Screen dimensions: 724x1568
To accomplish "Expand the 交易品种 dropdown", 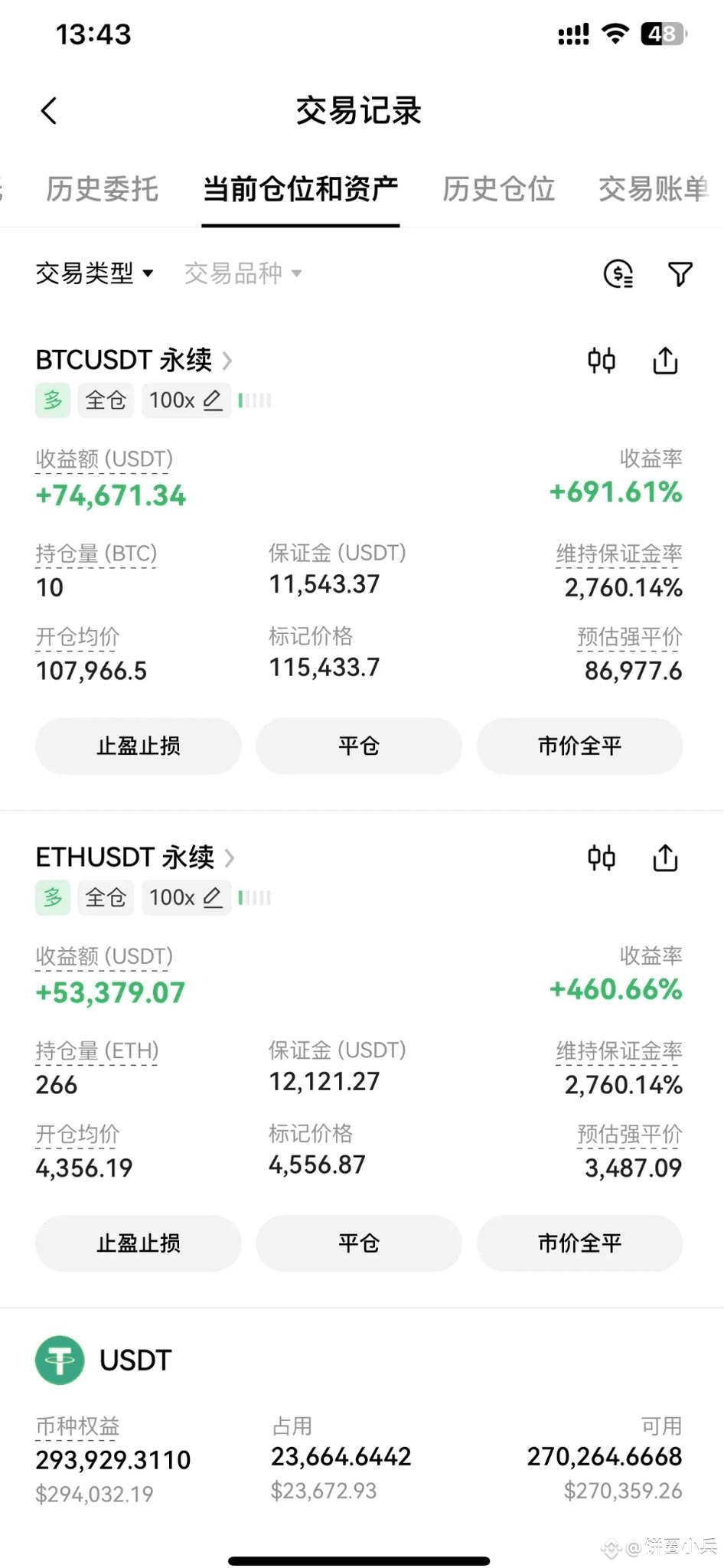I will (243, 273).
